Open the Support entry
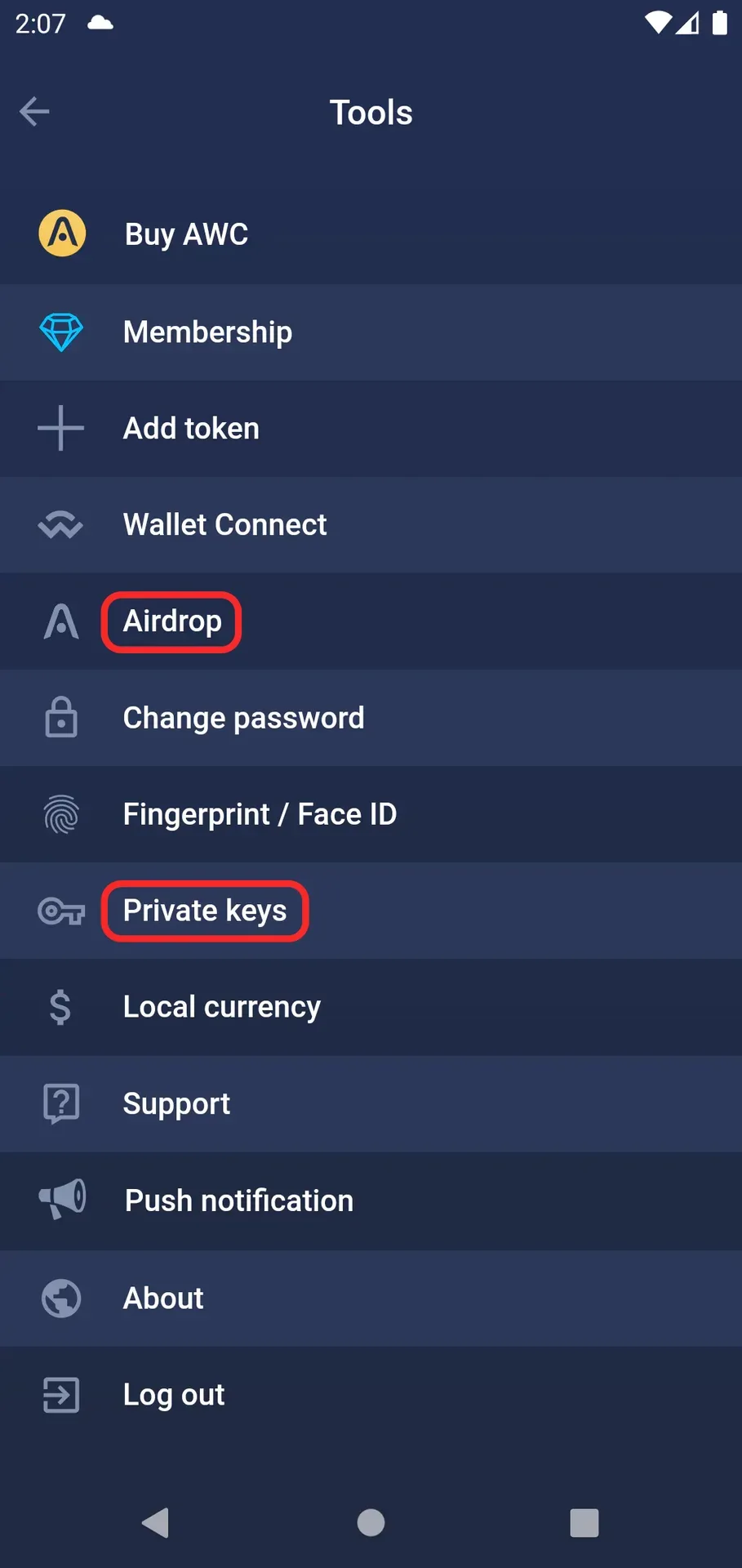 coord(176,1102)
